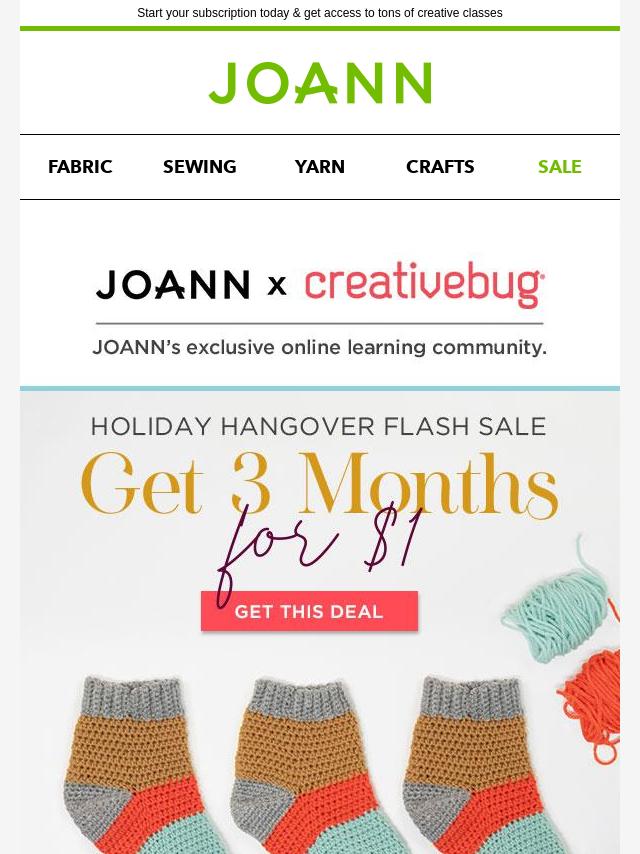This screenshot has width=640, height=854.
Task: Tap the Get This Deal button
Action: point(309,611)
